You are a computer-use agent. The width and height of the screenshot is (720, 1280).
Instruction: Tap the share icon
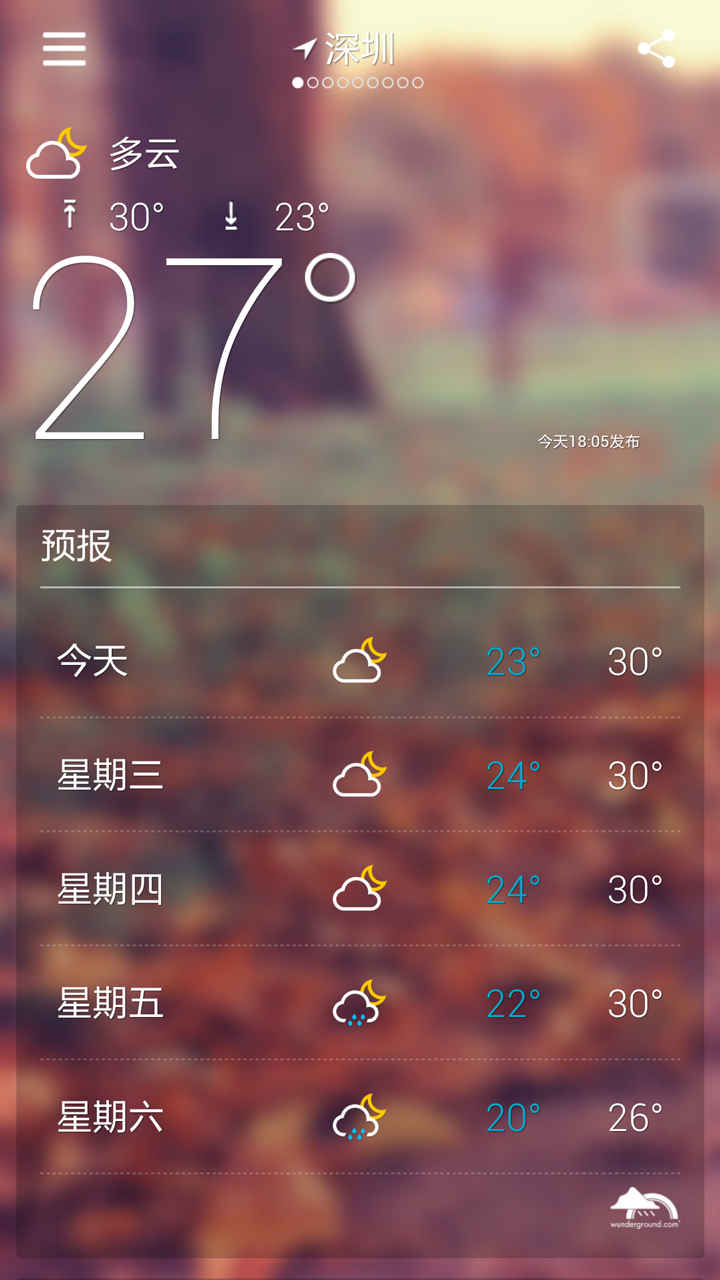tap(655, 49)
